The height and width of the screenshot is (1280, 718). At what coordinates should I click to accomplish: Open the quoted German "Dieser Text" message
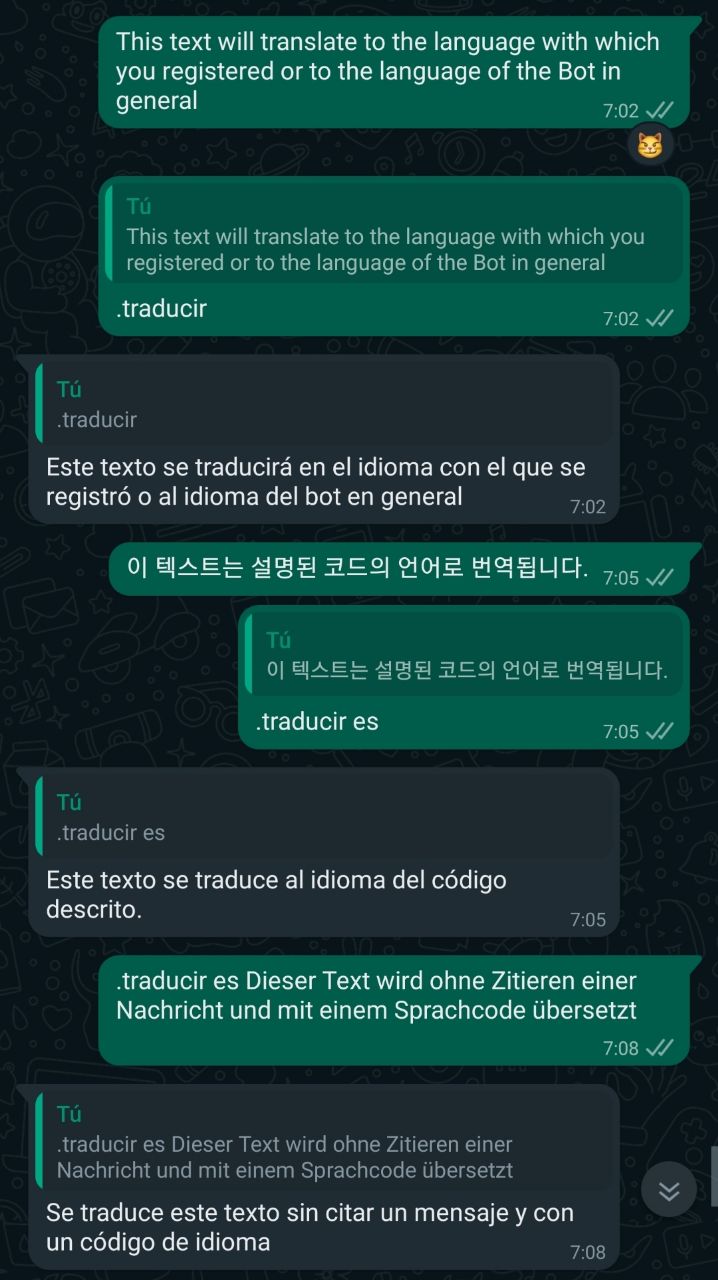(x=324, y=1142)
